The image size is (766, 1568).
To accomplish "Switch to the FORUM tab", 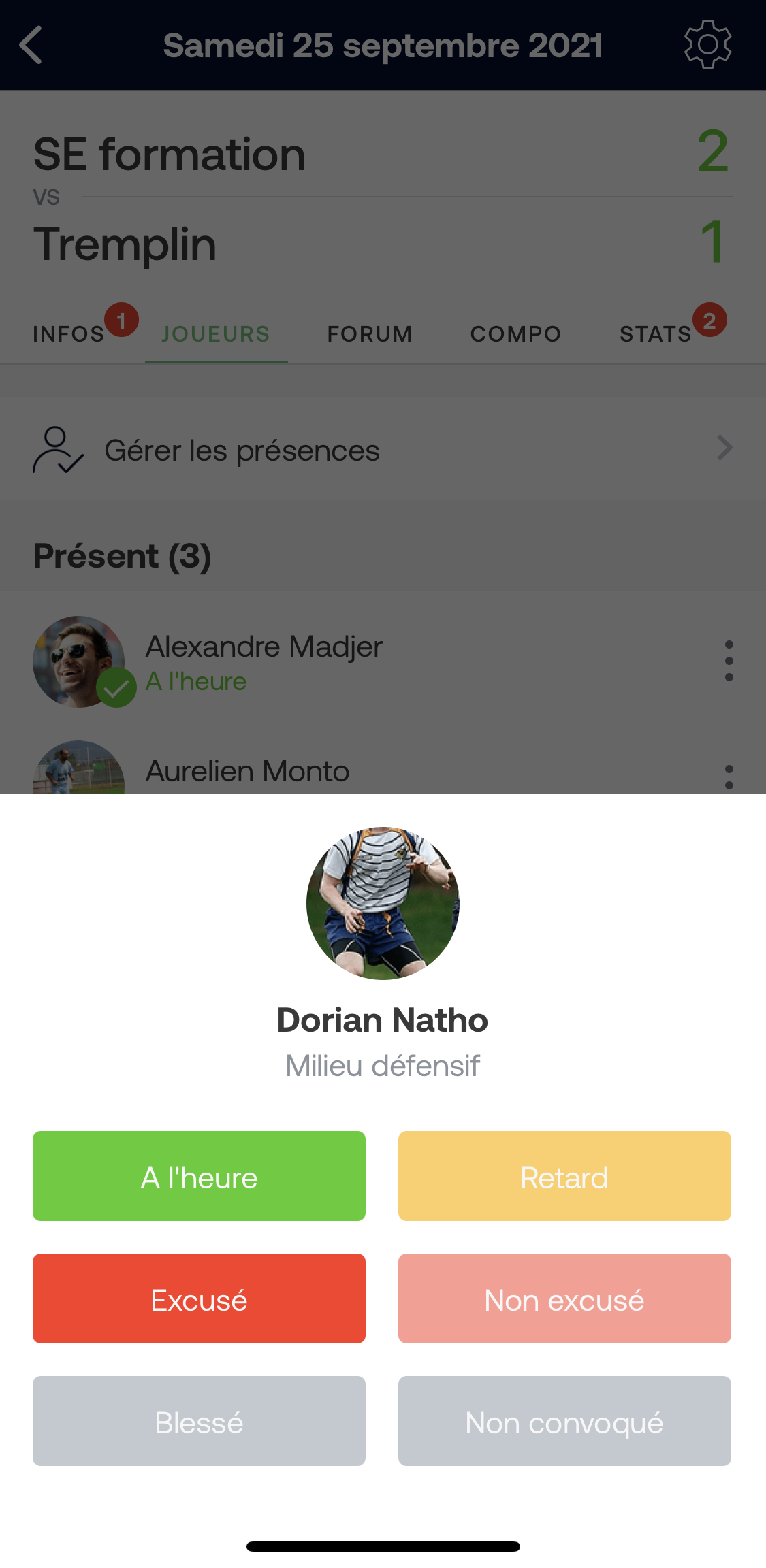I will [370, 333].
